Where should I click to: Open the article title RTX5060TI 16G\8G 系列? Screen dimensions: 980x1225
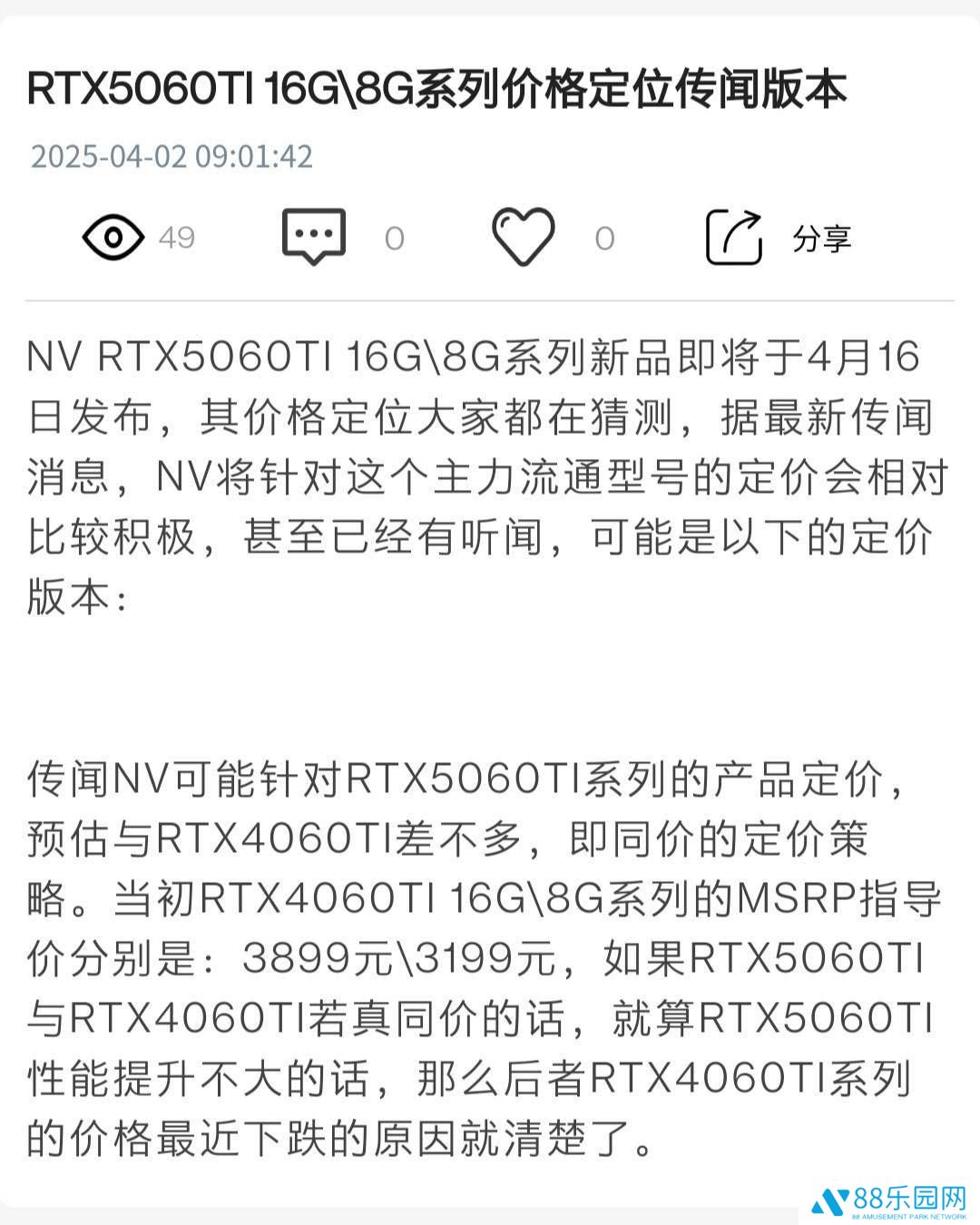point(436,89)
